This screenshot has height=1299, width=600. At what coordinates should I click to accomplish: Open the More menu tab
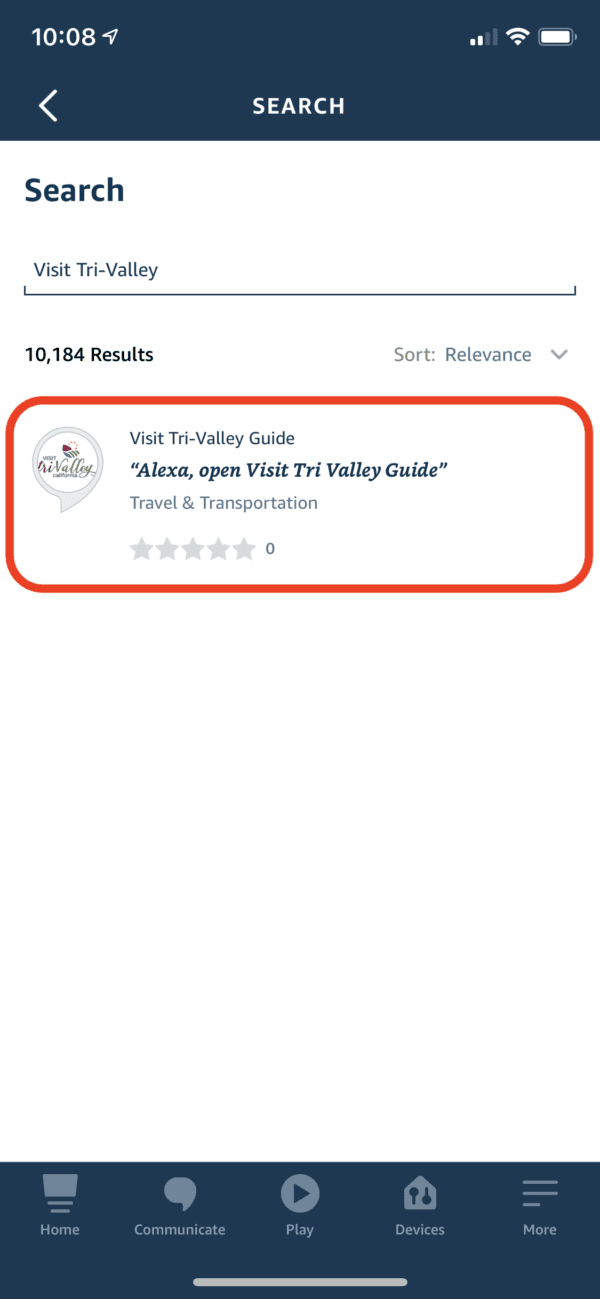(540, 1207)
